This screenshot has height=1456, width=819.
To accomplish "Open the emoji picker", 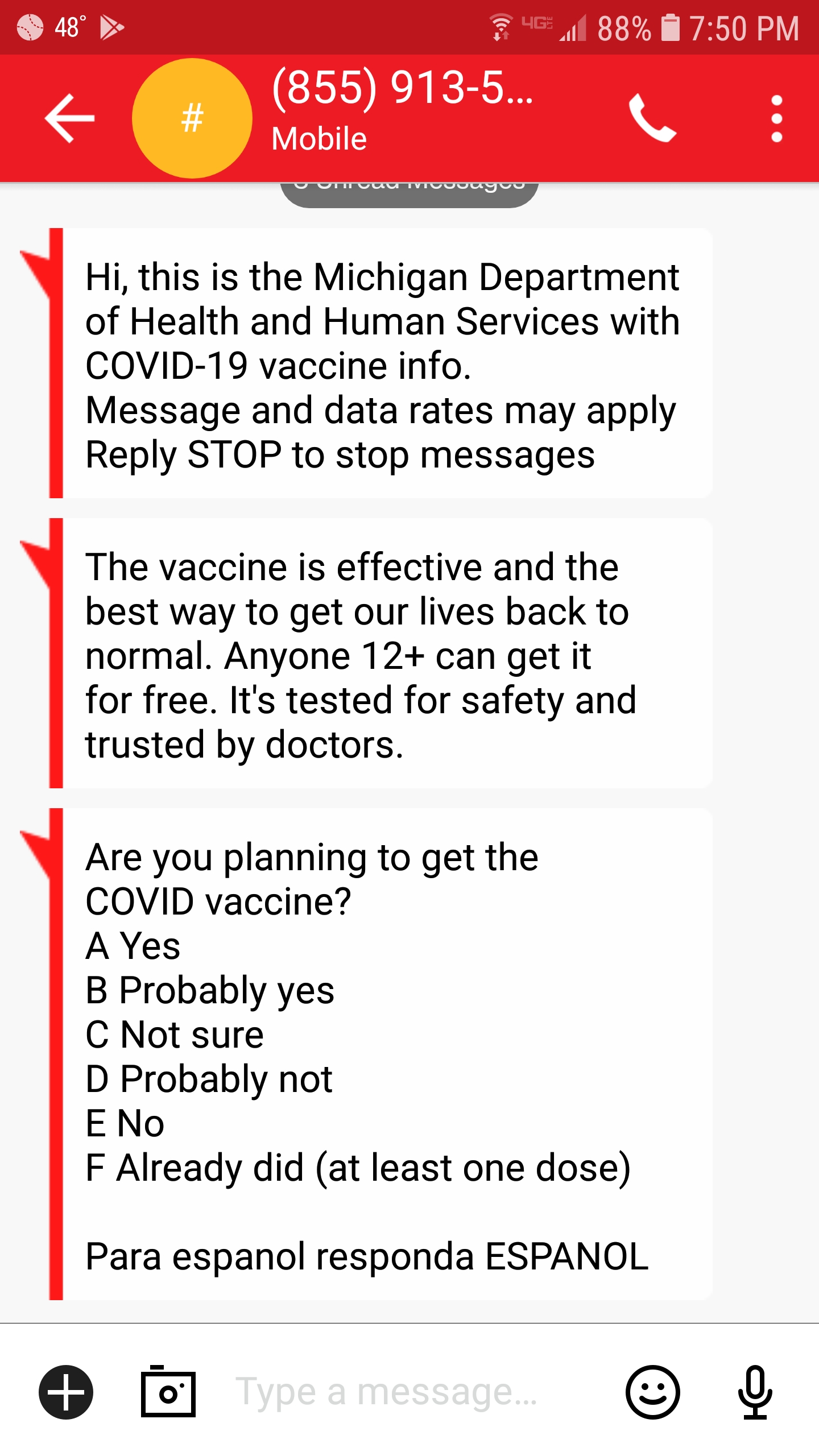I will pyautogui.click(x=653, y=1392).
